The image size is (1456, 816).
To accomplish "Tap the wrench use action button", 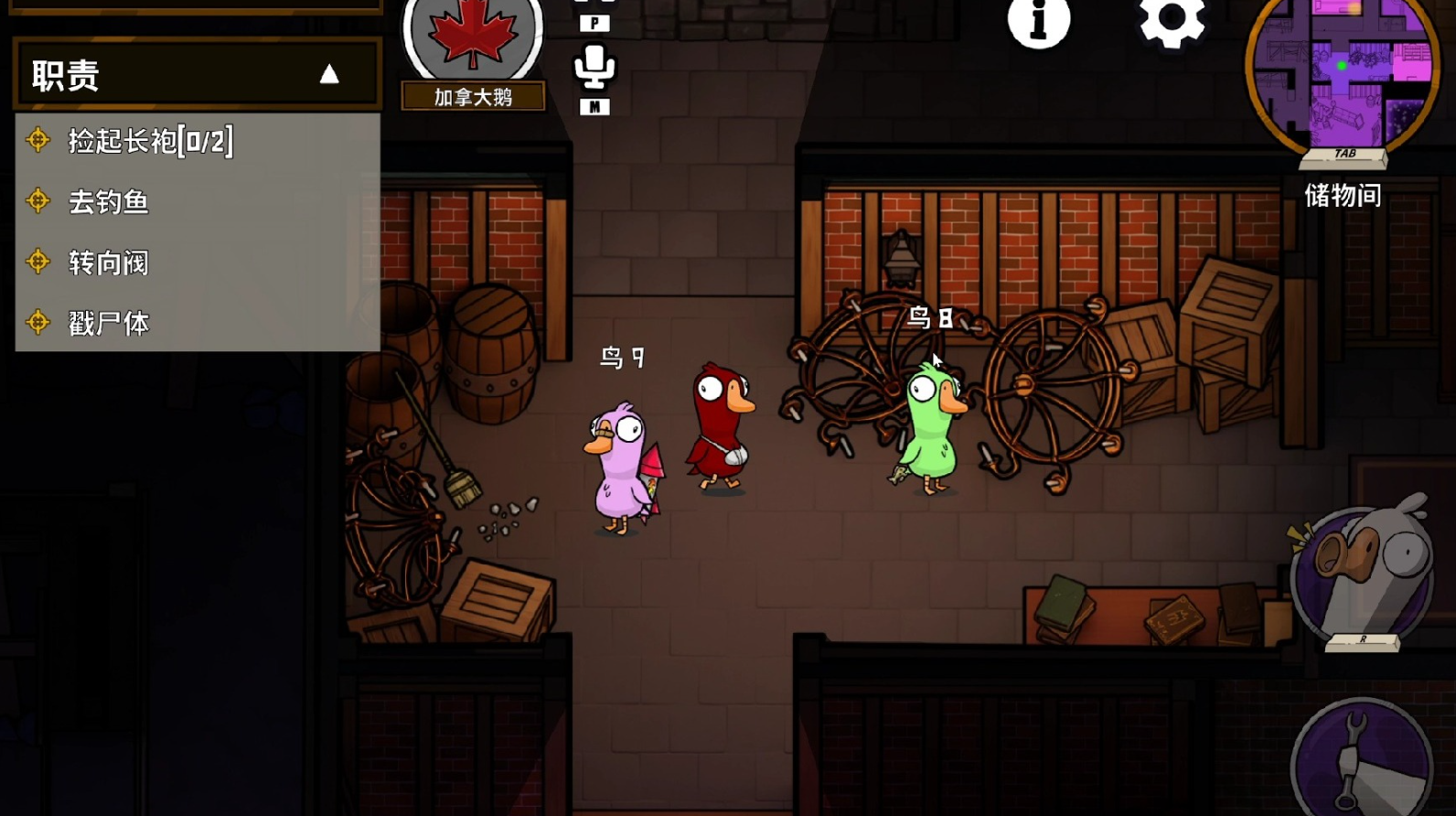I will pos(1360,761).
